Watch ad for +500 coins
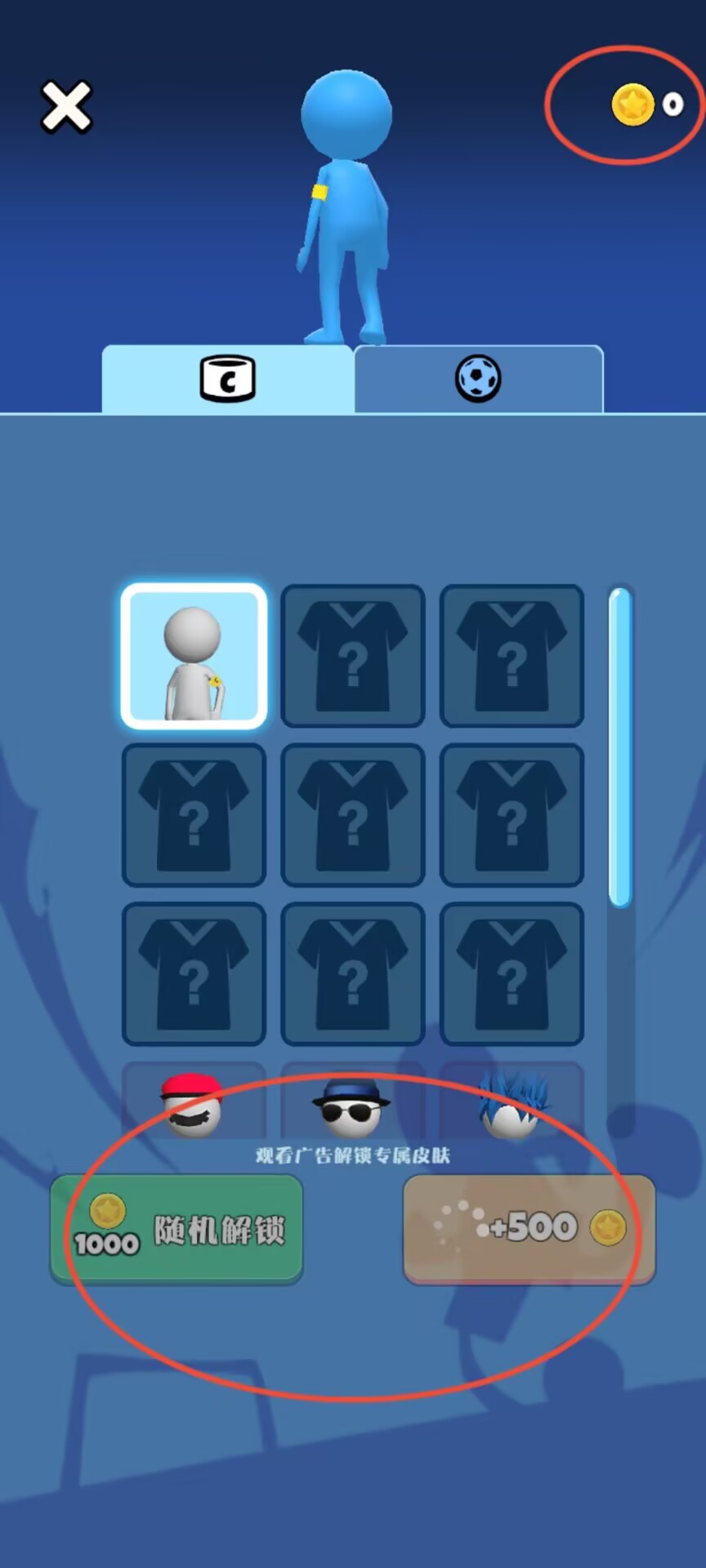The height and width of the screenshot is (1568, 706). click(x=529, y=1229)
